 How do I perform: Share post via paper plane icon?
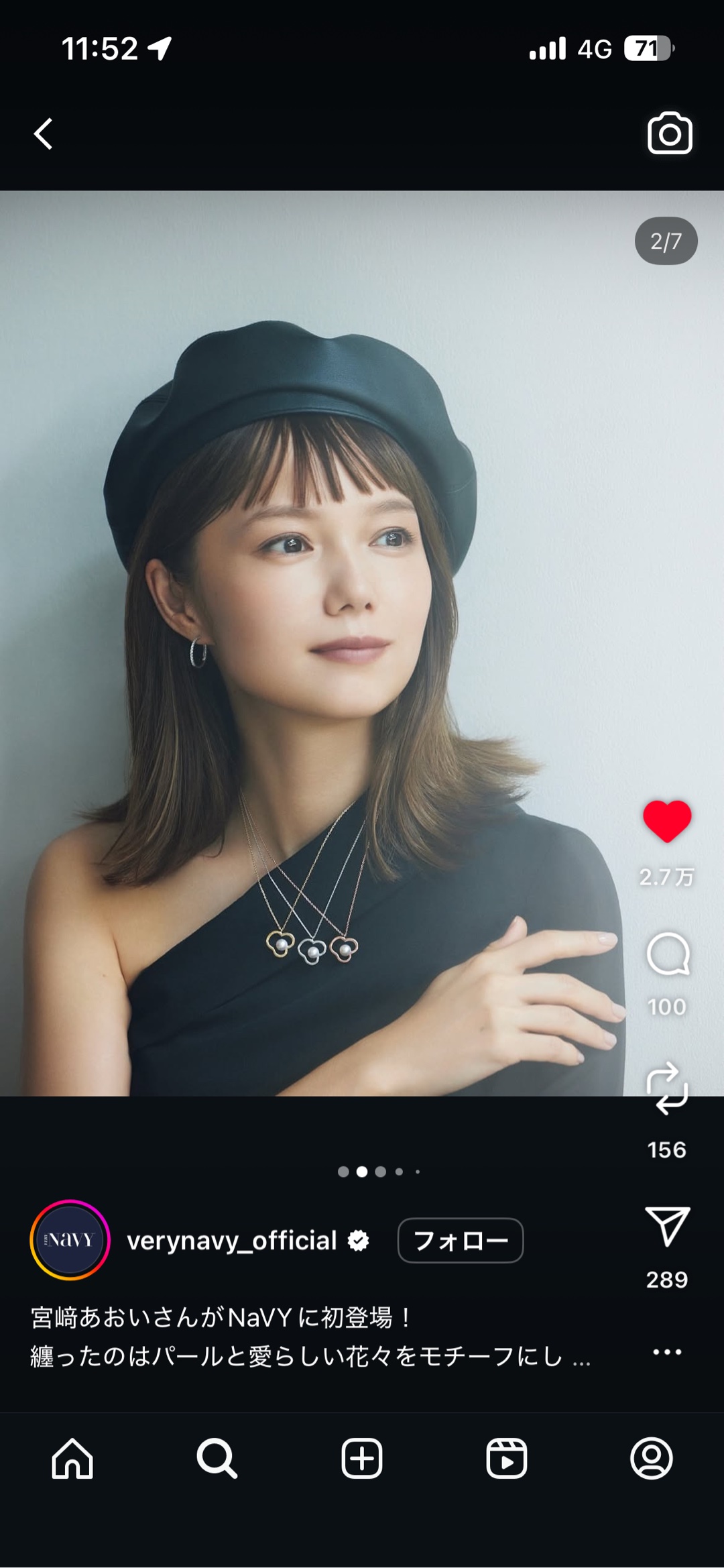tap(667, 1227)
